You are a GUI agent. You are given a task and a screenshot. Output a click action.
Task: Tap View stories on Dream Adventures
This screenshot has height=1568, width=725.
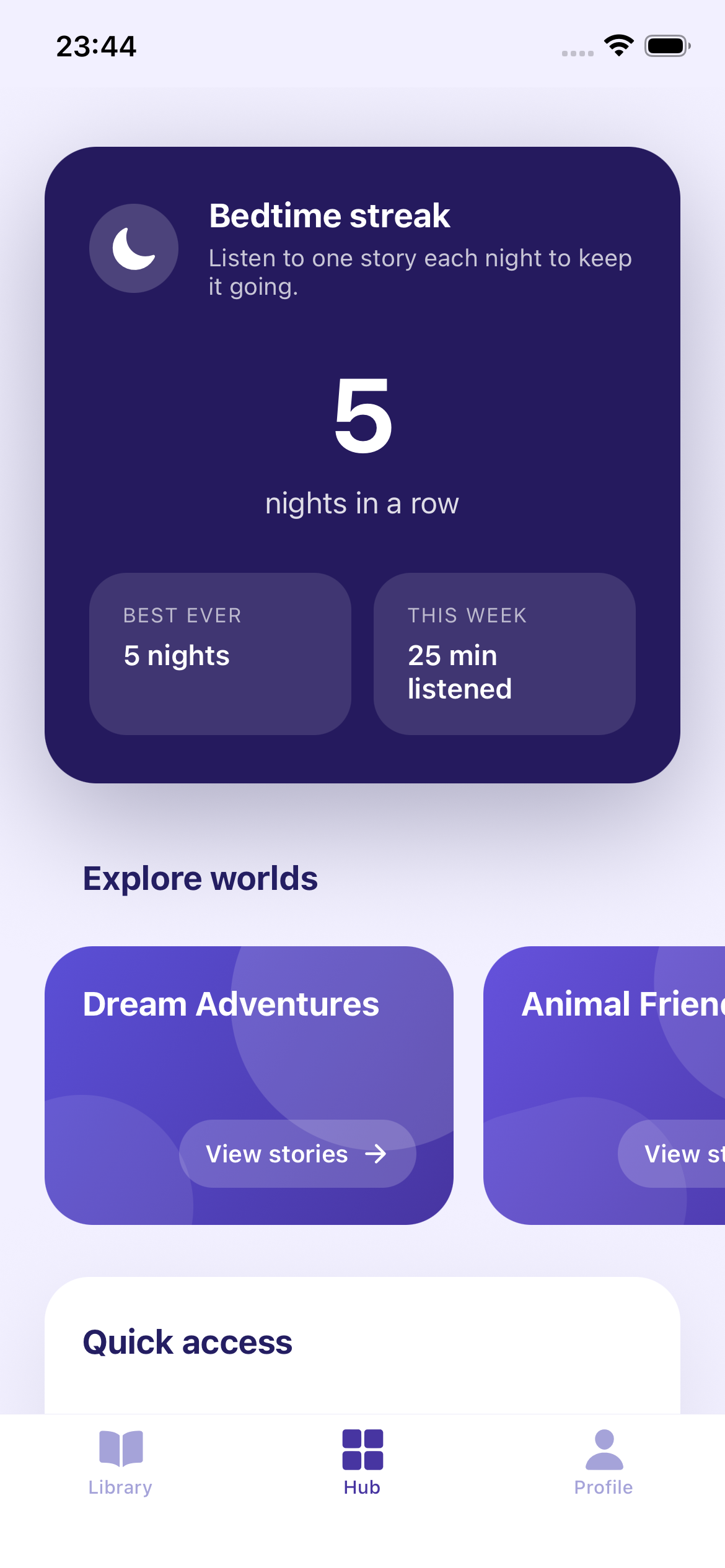(x=299, y=1154)
